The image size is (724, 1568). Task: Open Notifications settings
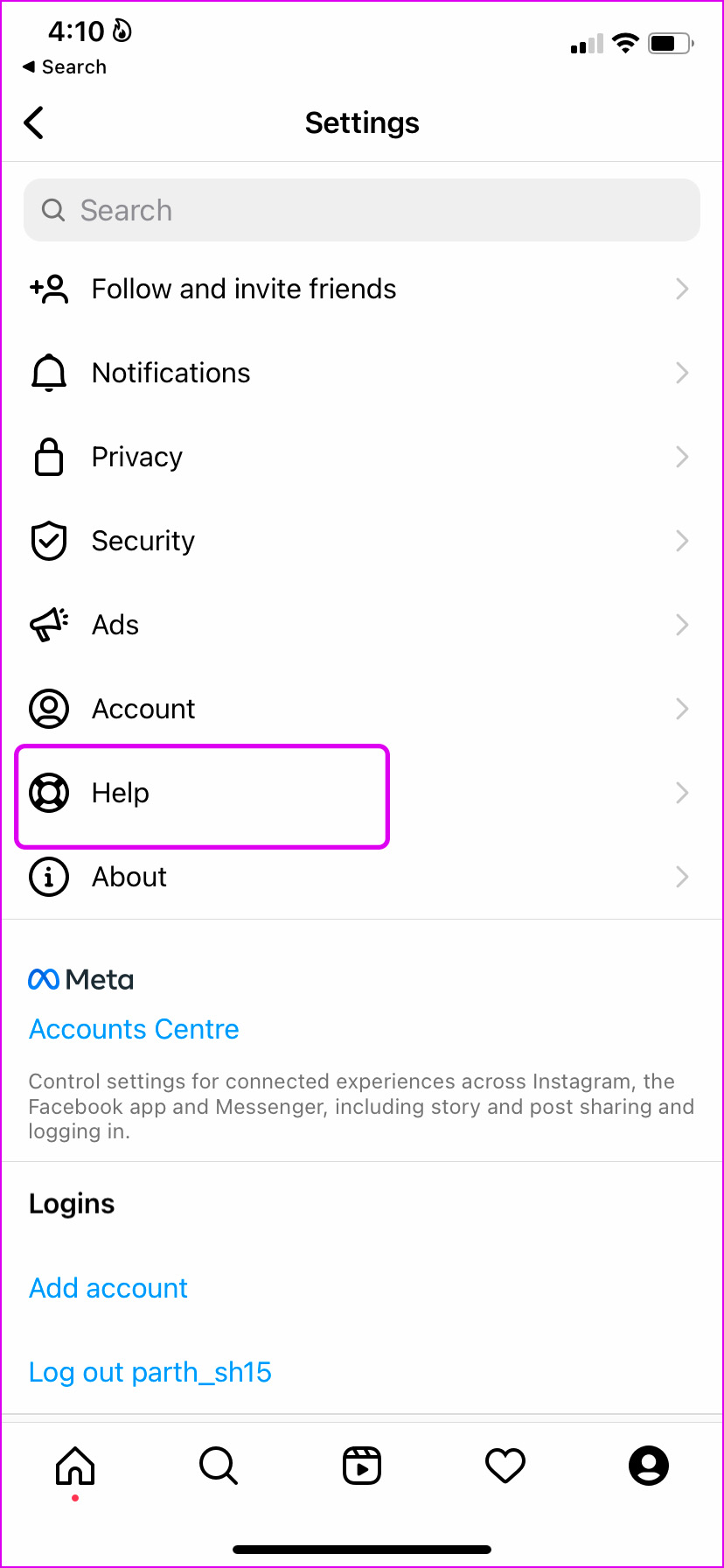tap(362, 373)
